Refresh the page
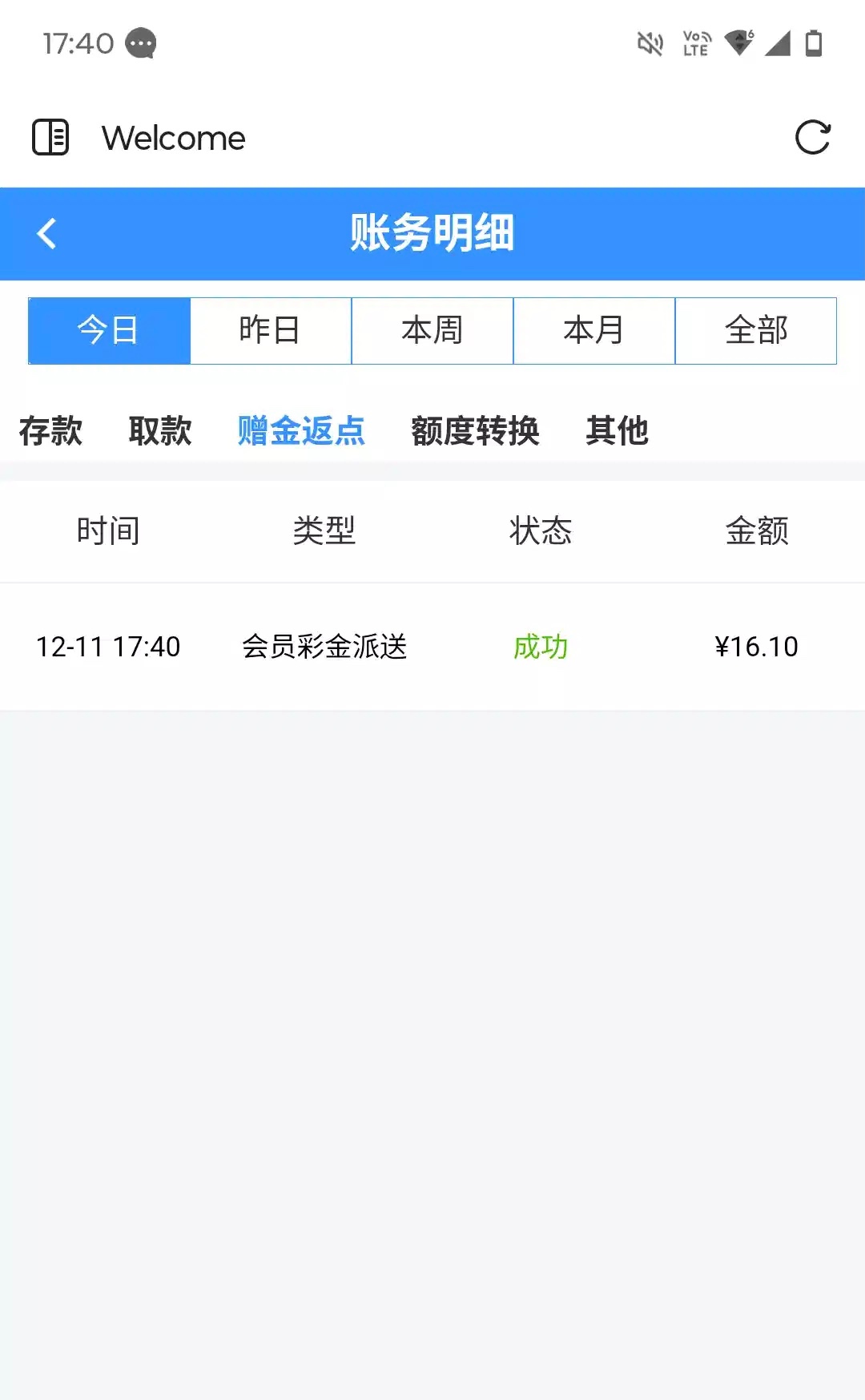The image size is (865, 1400). 812,137
